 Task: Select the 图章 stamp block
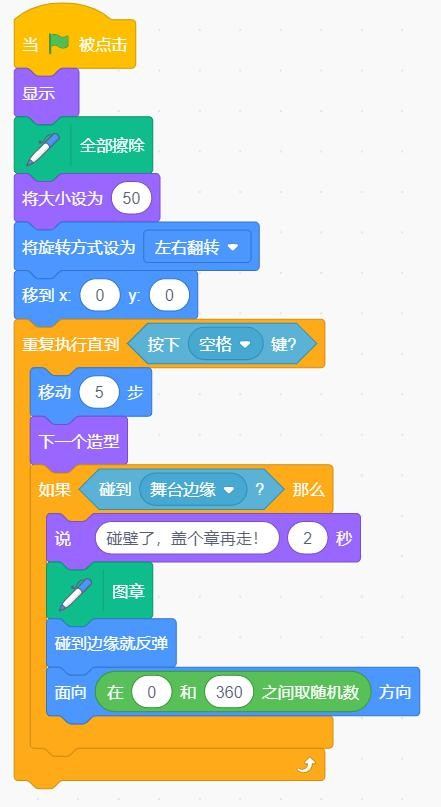coord(99,591)
